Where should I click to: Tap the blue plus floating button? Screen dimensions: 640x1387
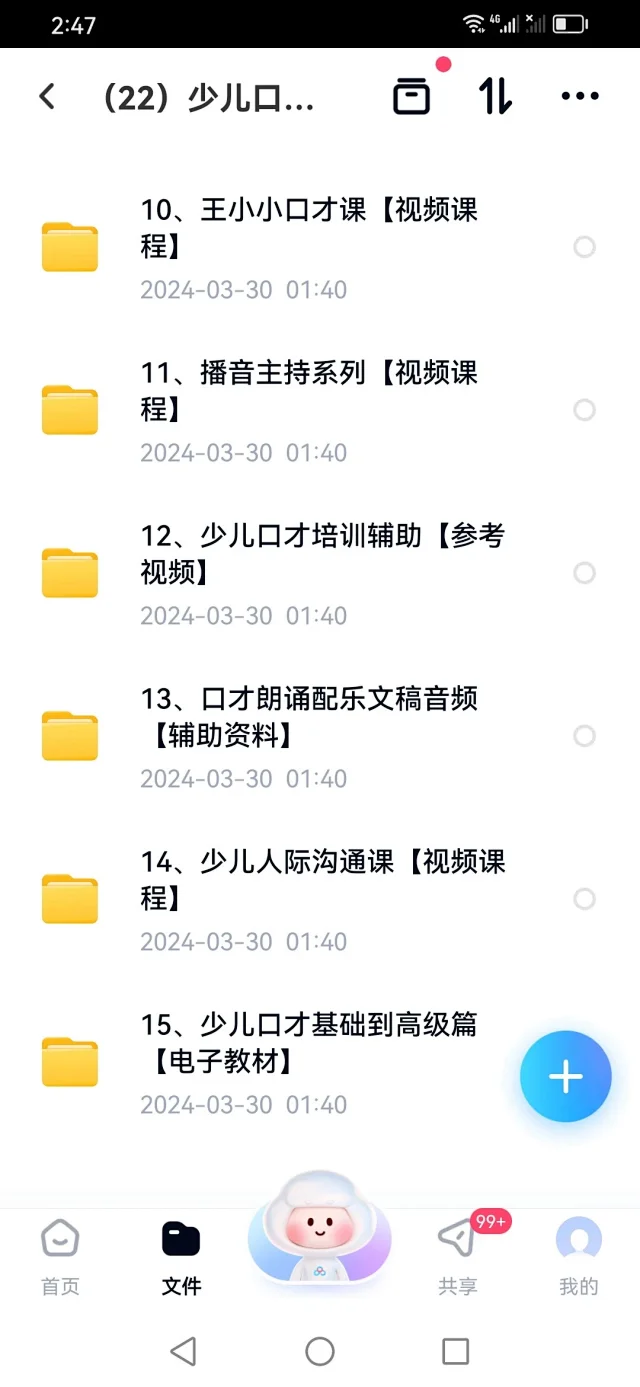[x=566, y=1077]
